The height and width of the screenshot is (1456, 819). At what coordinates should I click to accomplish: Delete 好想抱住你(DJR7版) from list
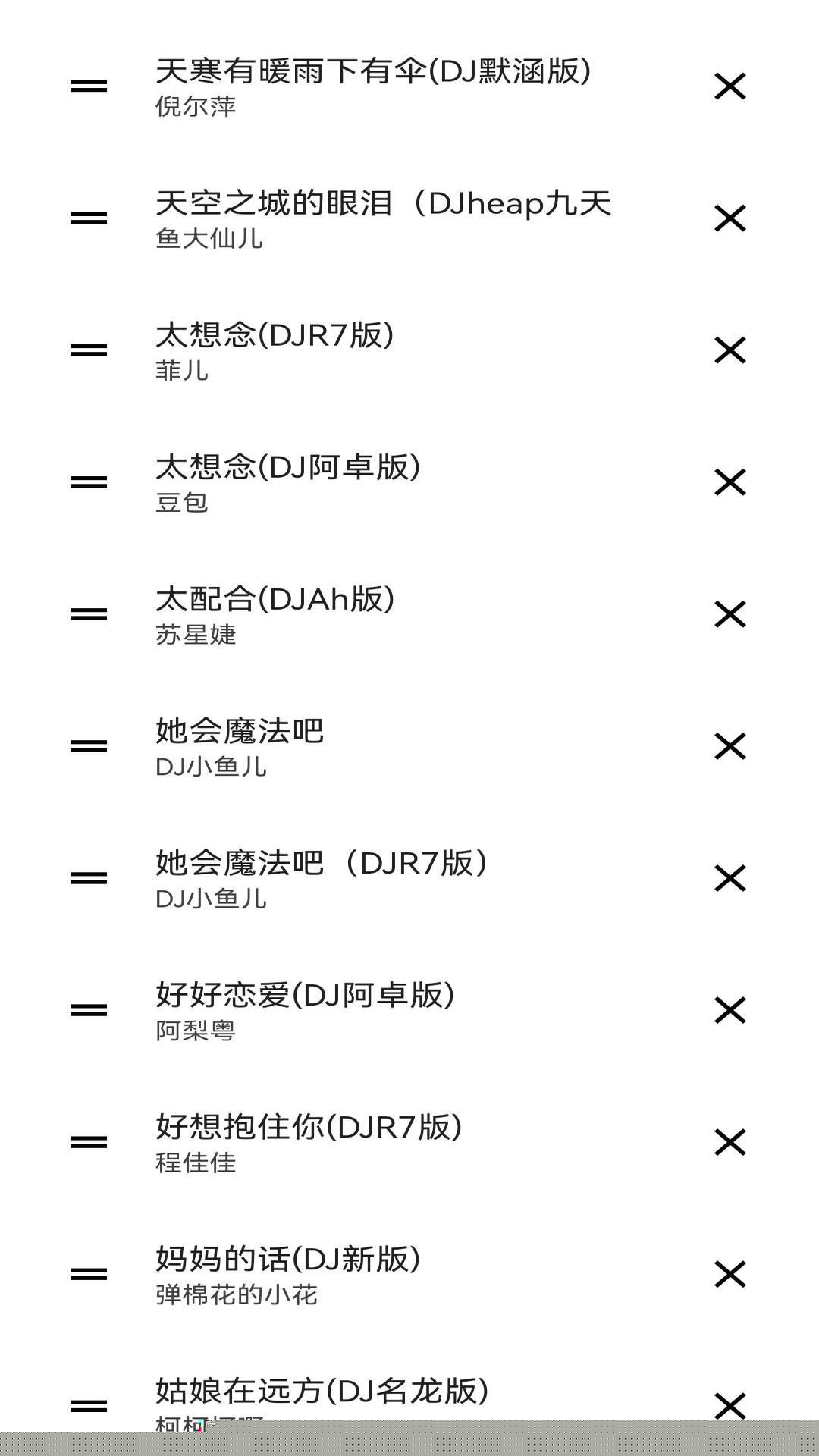(x=730, y=1142)
